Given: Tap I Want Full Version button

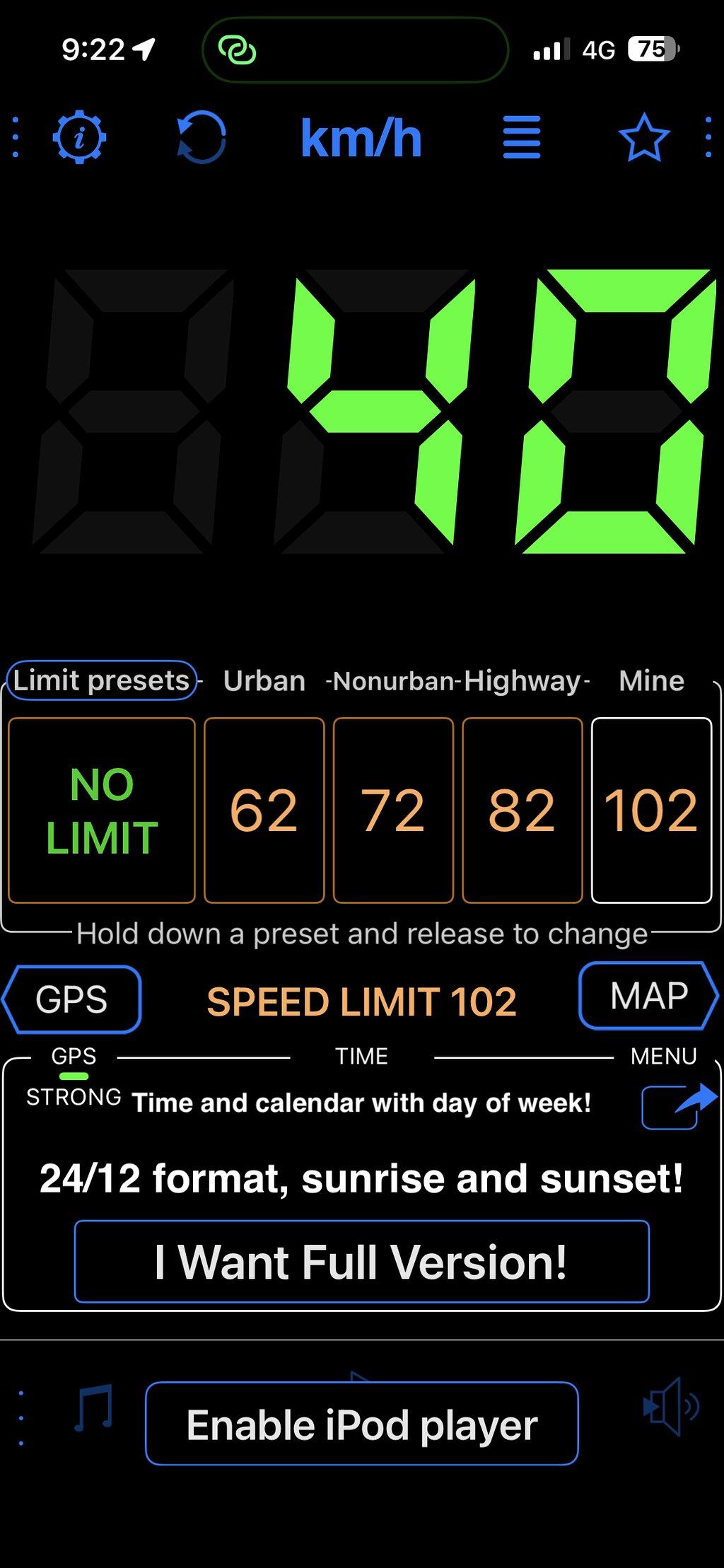Looking at the screenshot, I should (362, 1262).
